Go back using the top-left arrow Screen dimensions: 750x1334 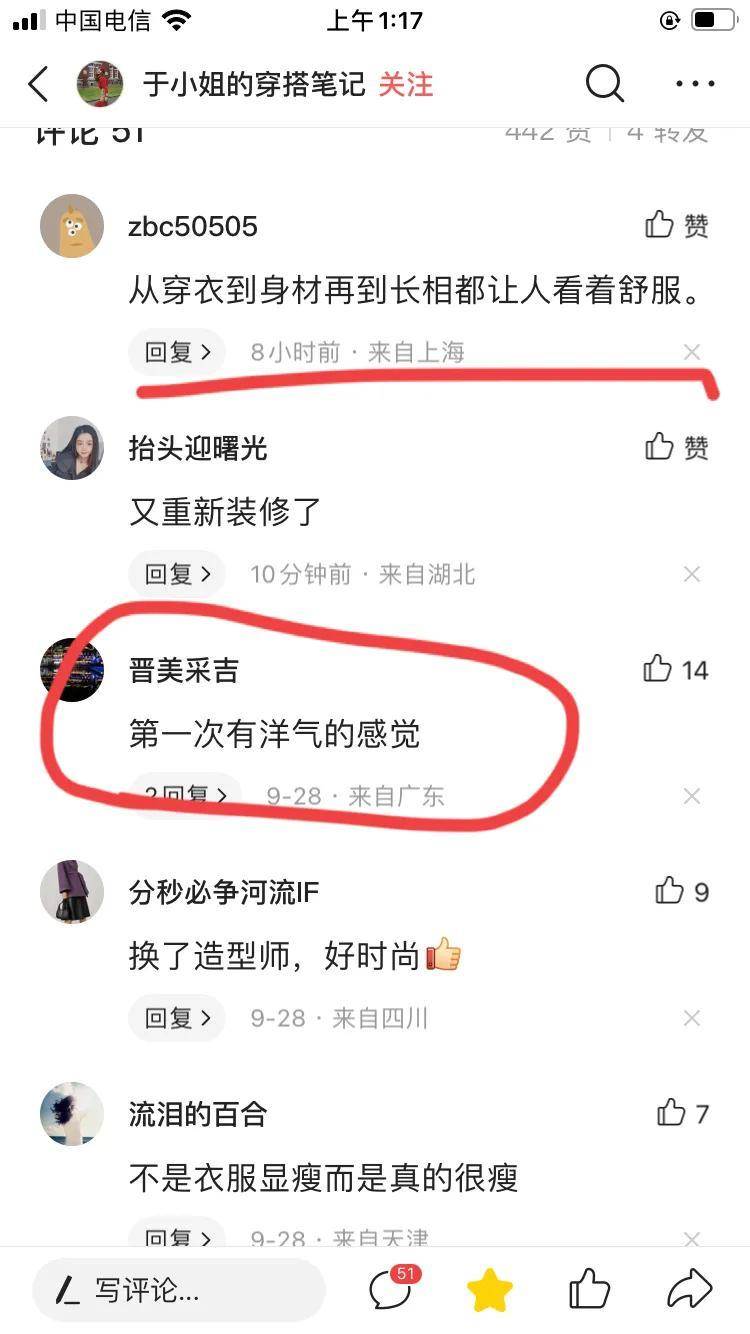click(x=38, y=85)
